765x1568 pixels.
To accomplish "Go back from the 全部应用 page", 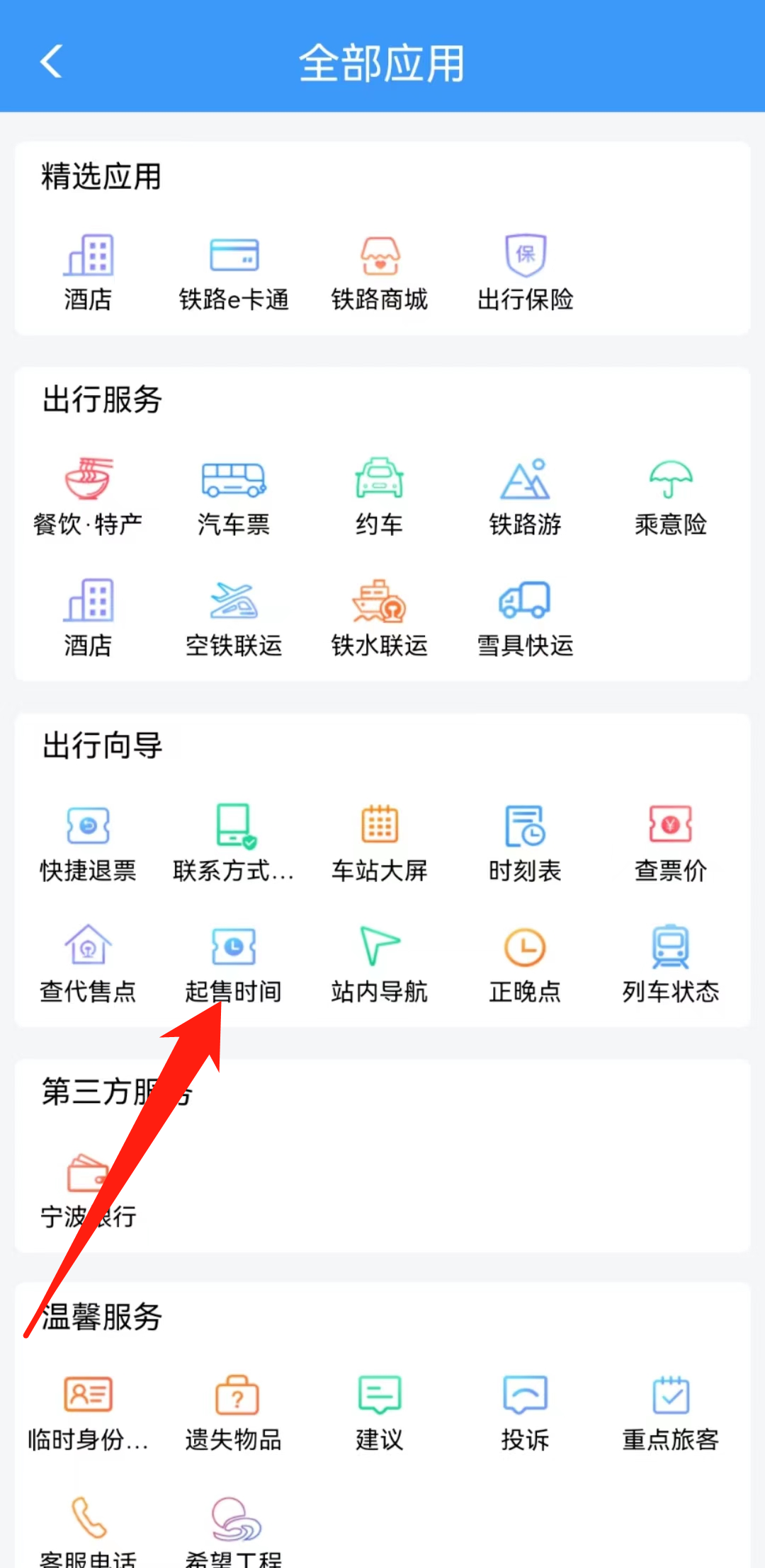I will (x=51, y=61).
